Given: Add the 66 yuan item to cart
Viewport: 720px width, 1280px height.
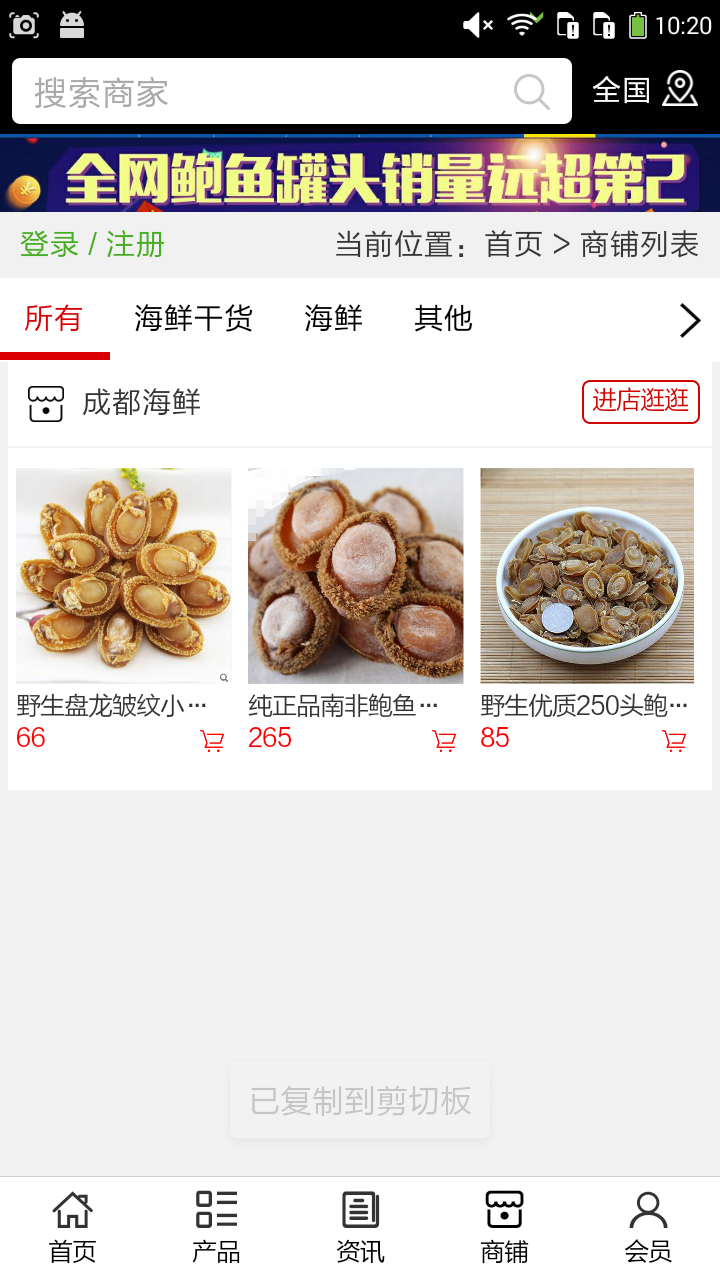Looking at the screenshot, I should [x=212, y=741].
